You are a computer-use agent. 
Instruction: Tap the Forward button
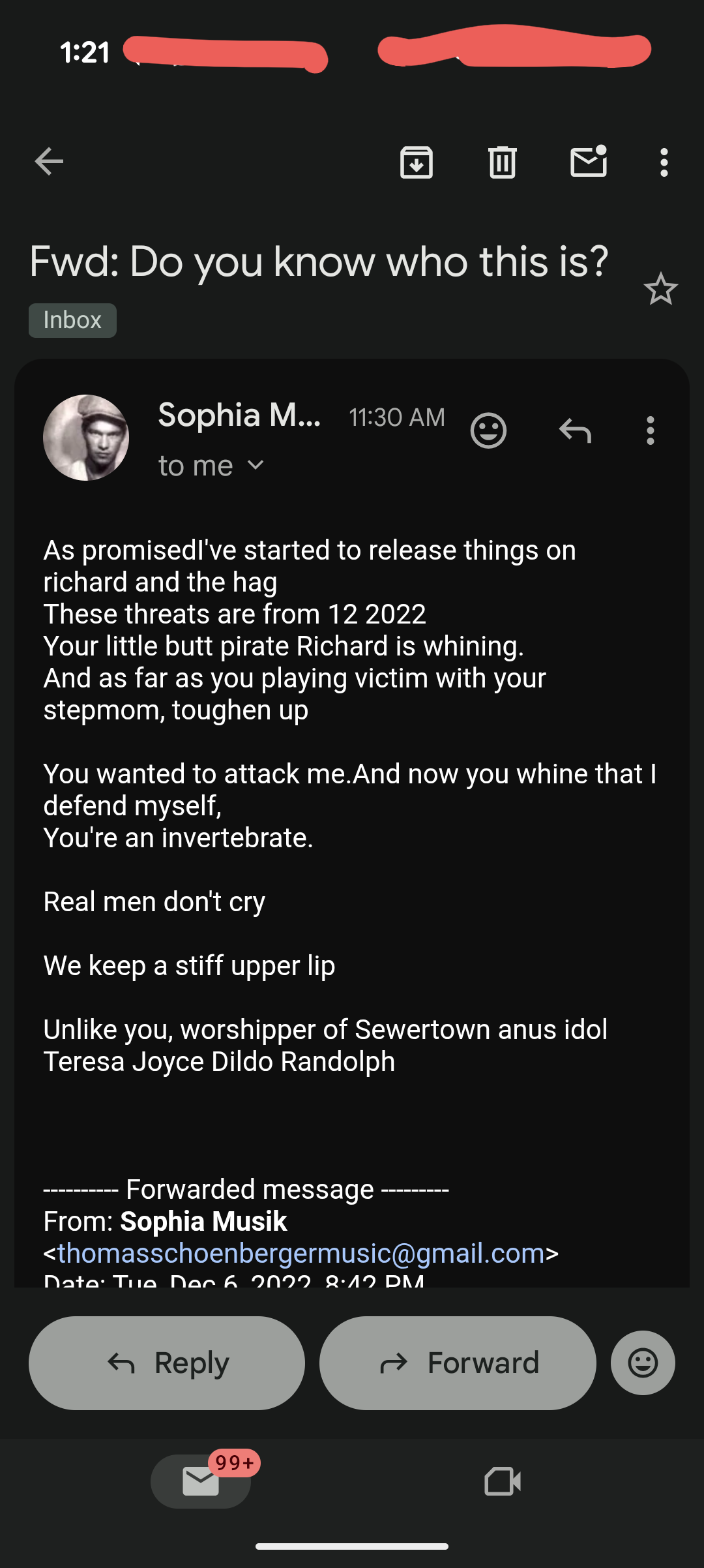pos(458,1363)
